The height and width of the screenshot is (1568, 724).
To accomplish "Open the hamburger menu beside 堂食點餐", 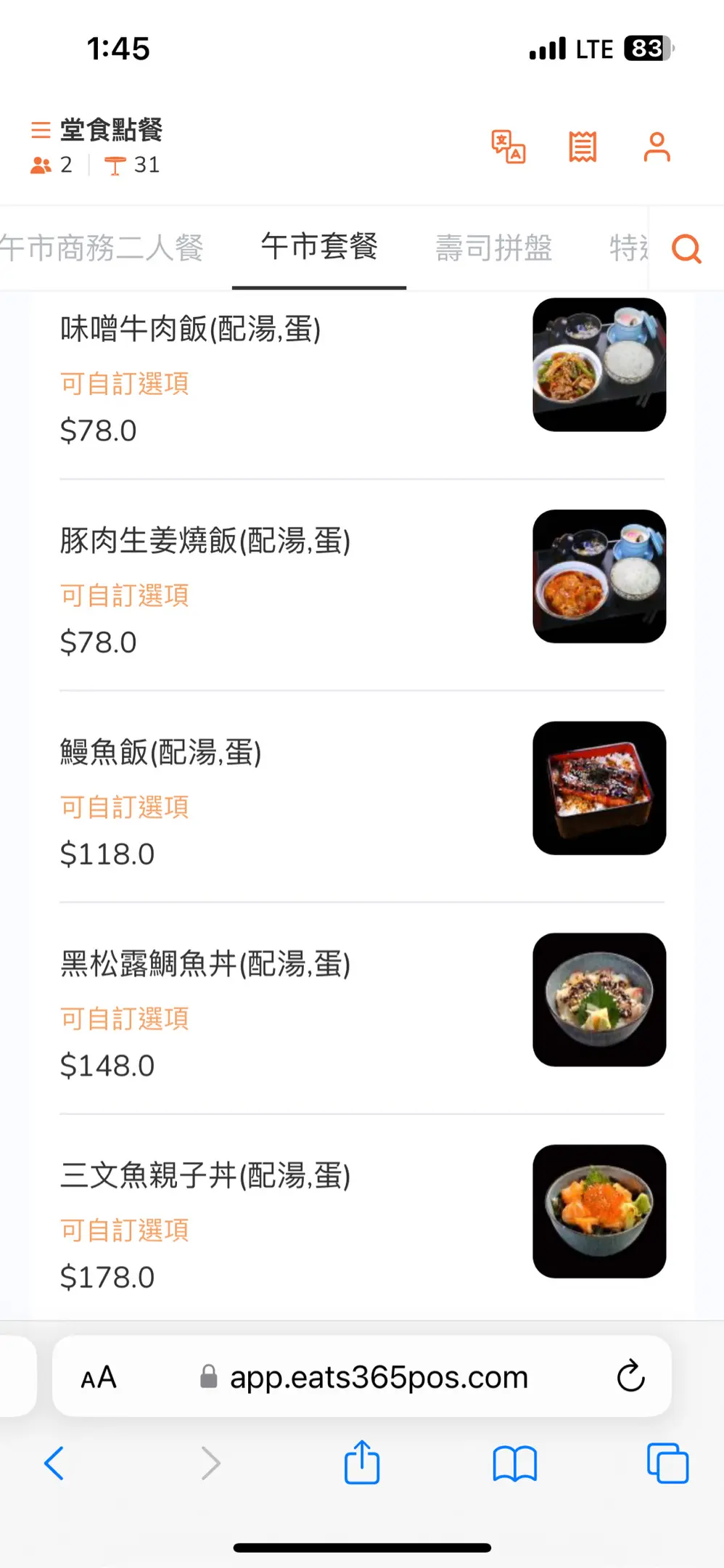I will coord(41,130).
